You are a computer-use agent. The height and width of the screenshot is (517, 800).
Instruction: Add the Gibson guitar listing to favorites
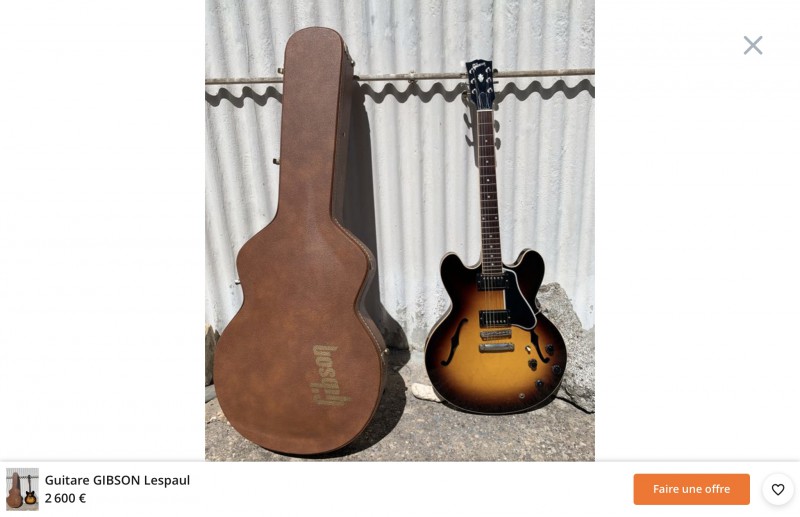[x=778, y=489]
